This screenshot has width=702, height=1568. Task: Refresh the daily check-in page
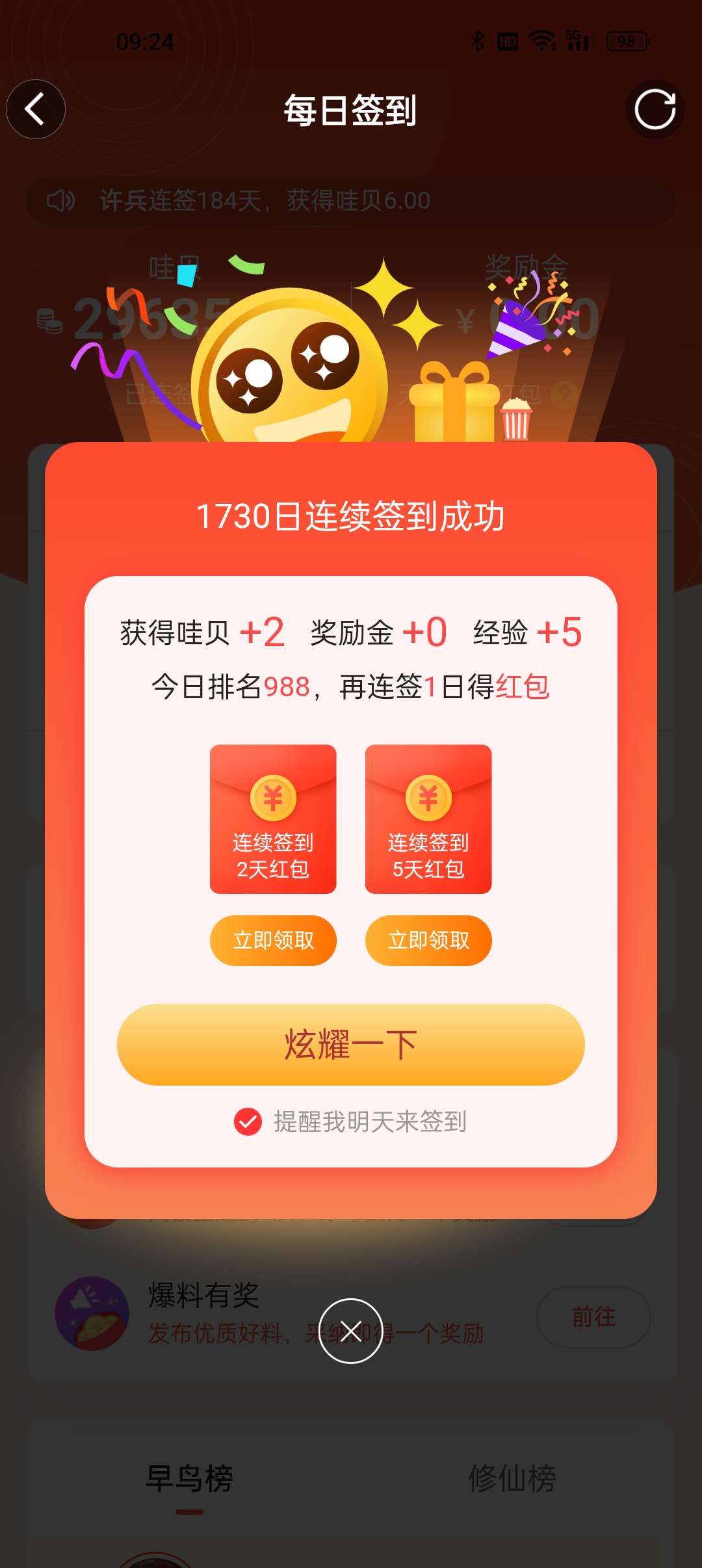pos(655,109)
